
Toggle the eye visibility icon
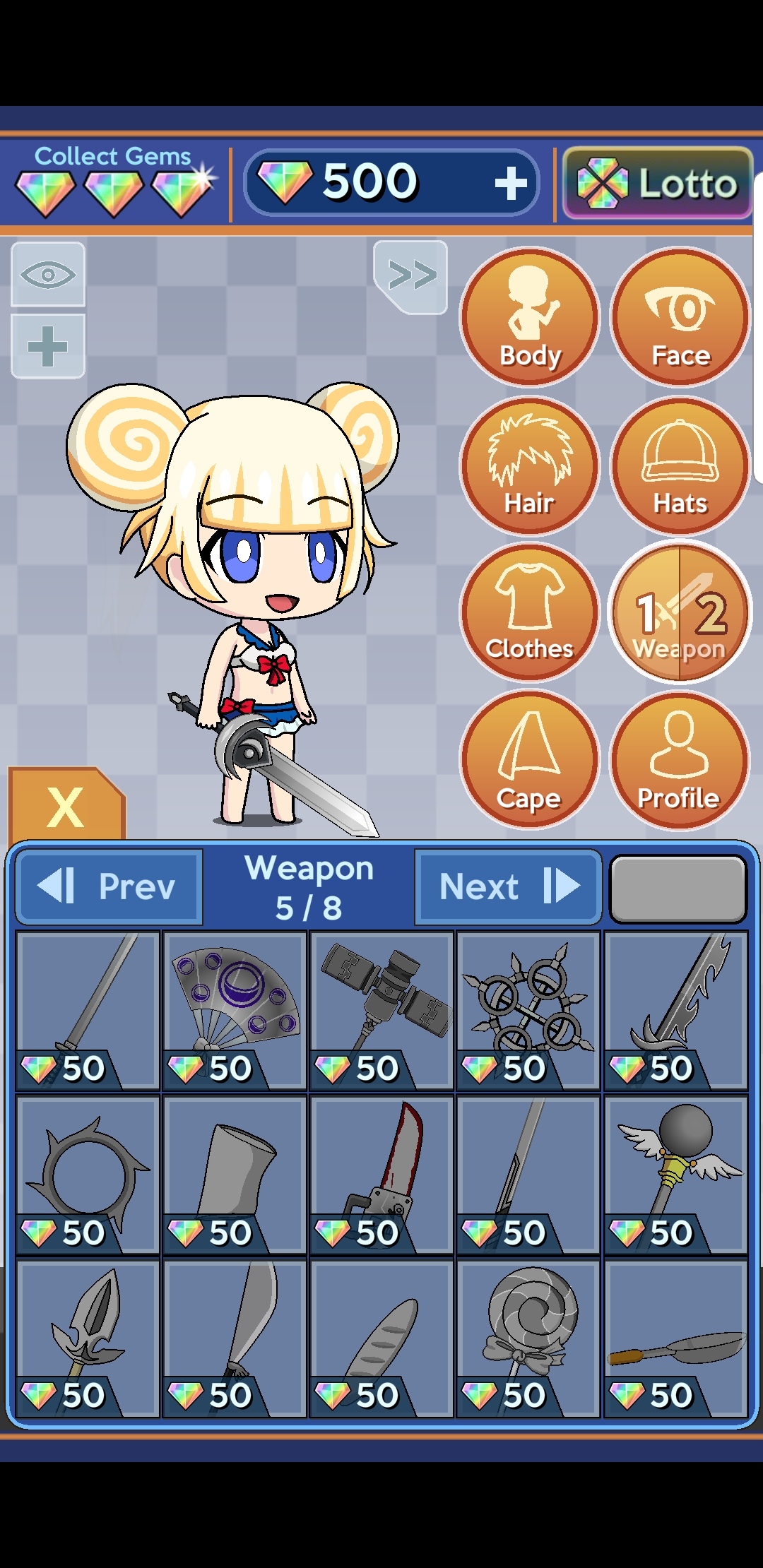point(48,274)
